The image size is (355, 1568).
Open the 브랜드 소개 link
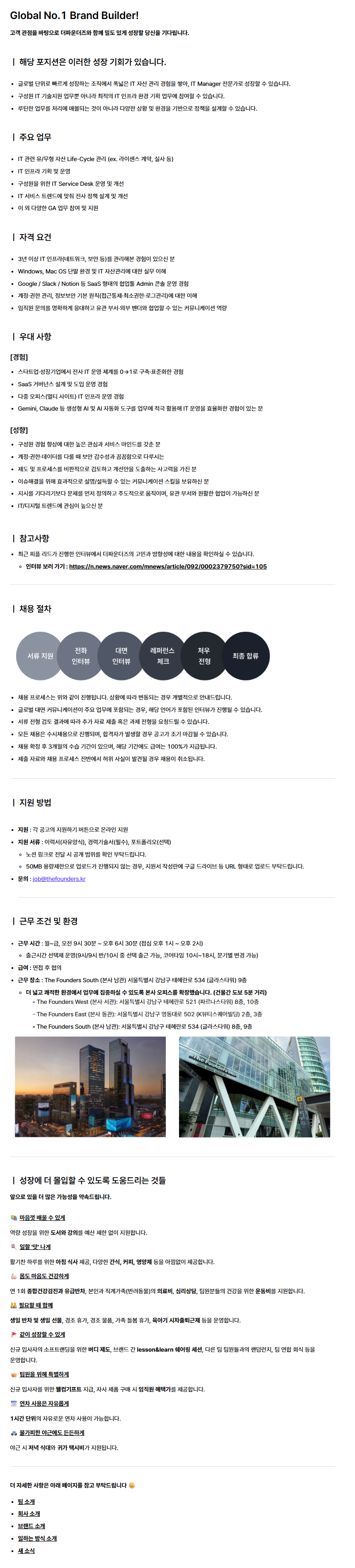pos(31,1526)
